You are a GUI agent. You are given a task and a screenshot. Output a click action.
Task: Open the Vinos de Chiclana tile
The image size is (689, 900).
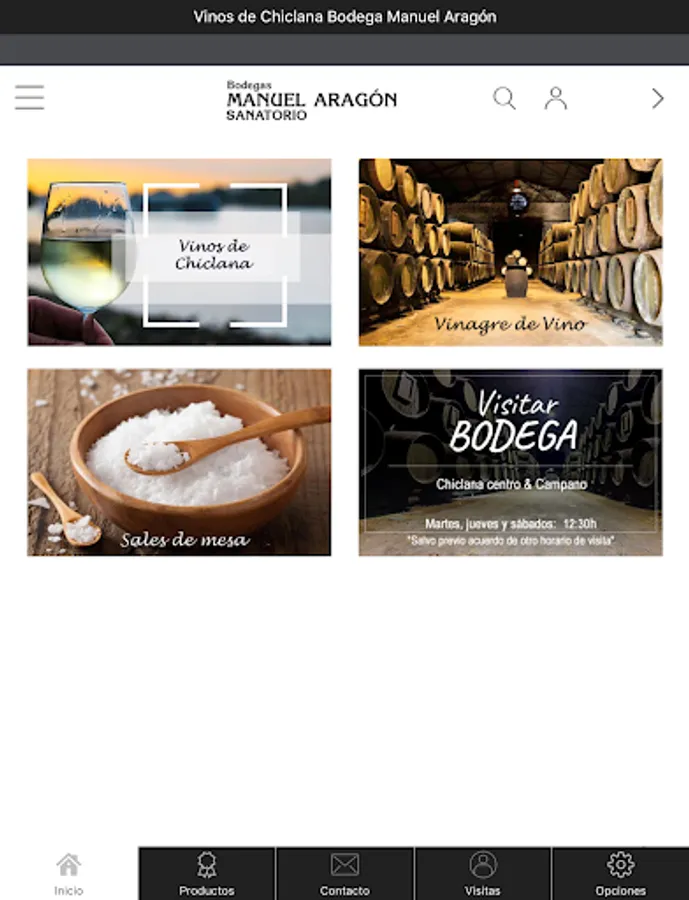(x=179, y=252)
